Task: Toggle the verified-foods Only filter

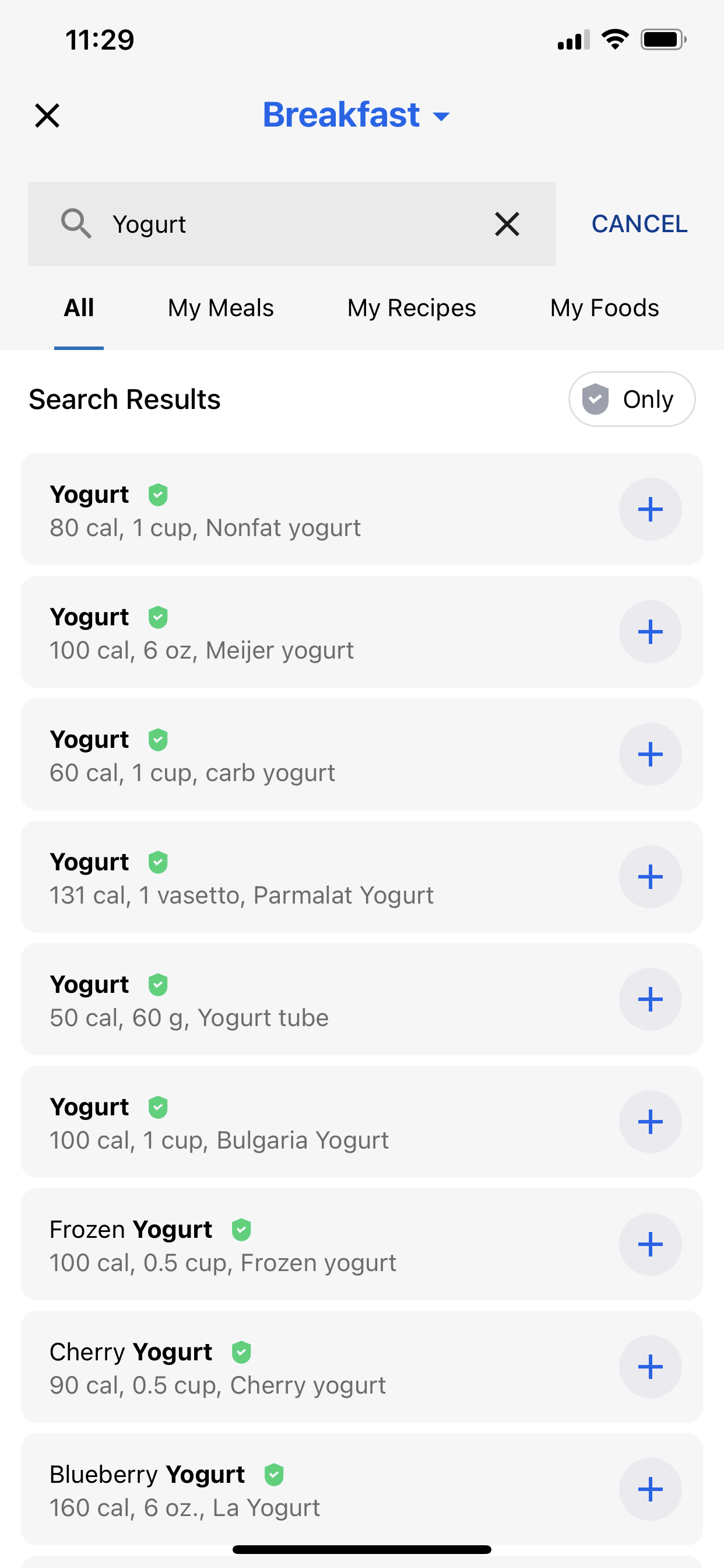Action: point(631,400)
